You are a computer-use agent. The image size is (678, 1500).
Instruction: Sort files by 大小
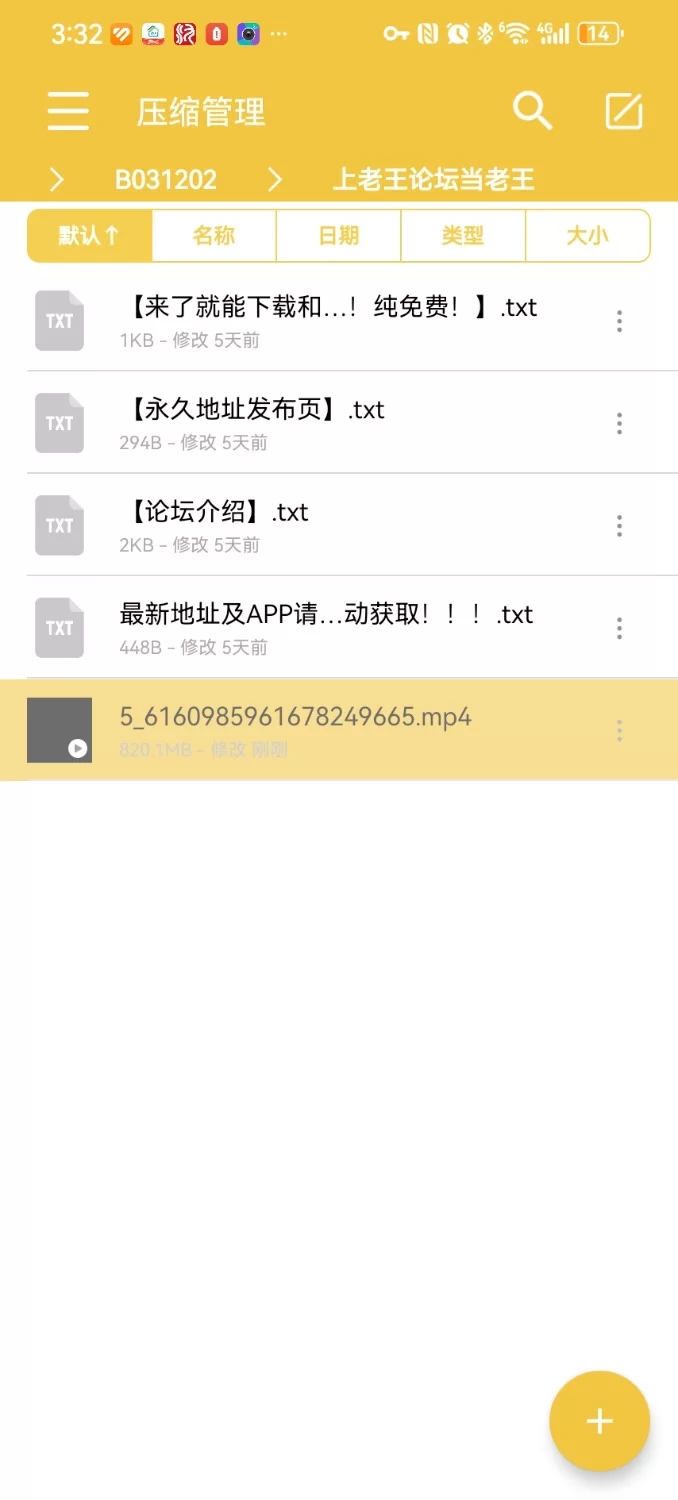pos(587,236)
